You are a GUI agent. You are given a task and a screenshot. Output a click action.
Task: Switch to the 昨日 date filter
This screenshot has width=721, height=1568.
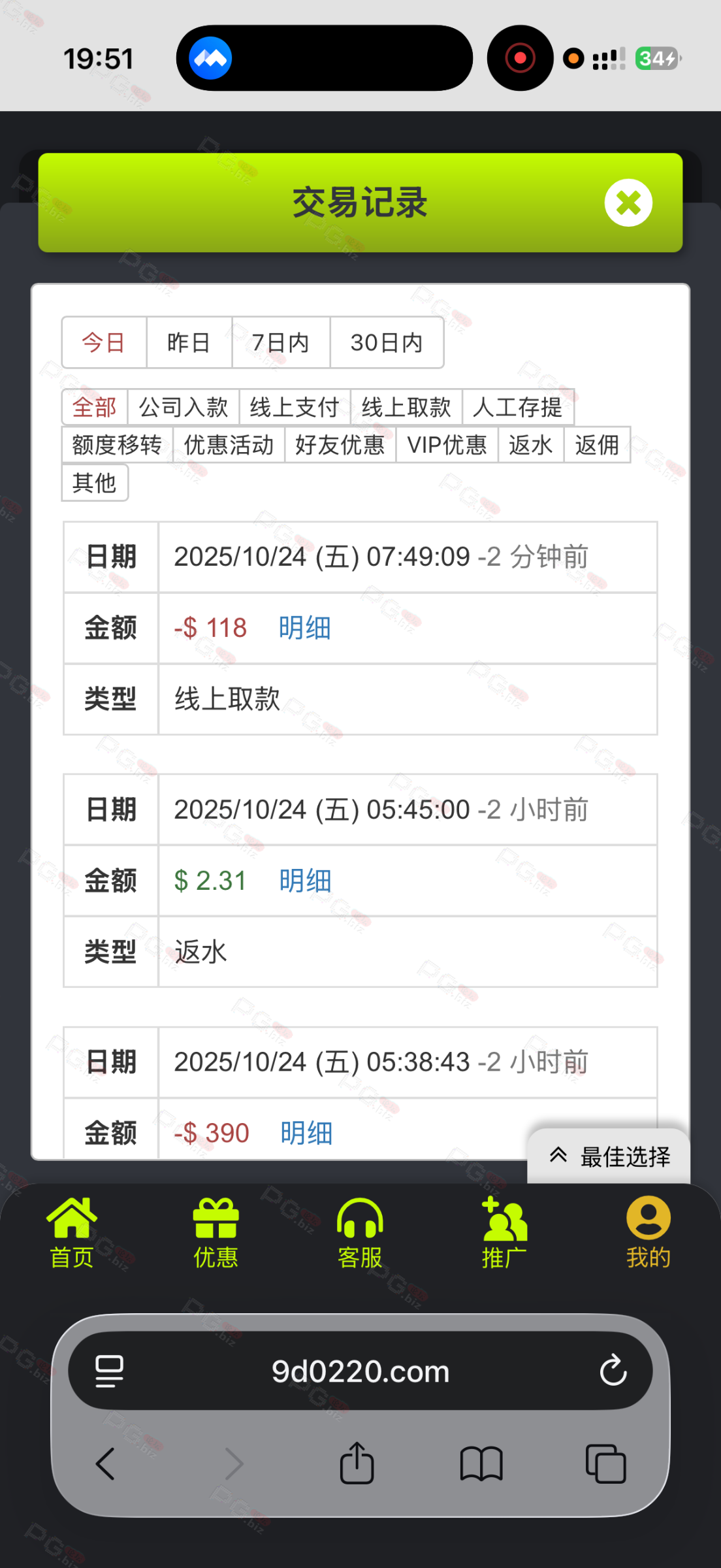189,343
